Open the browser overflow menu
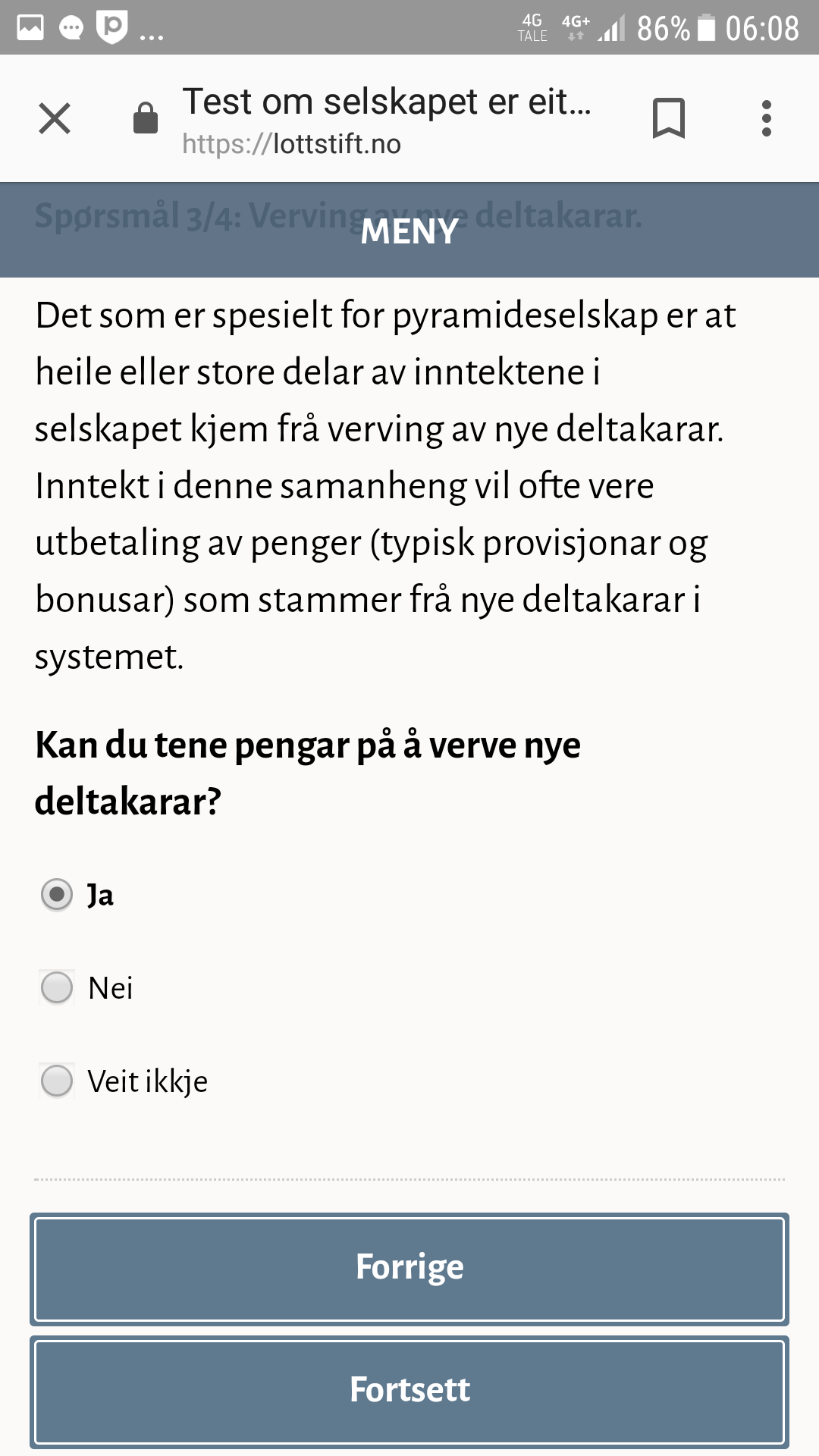 [x=767, y=118]
